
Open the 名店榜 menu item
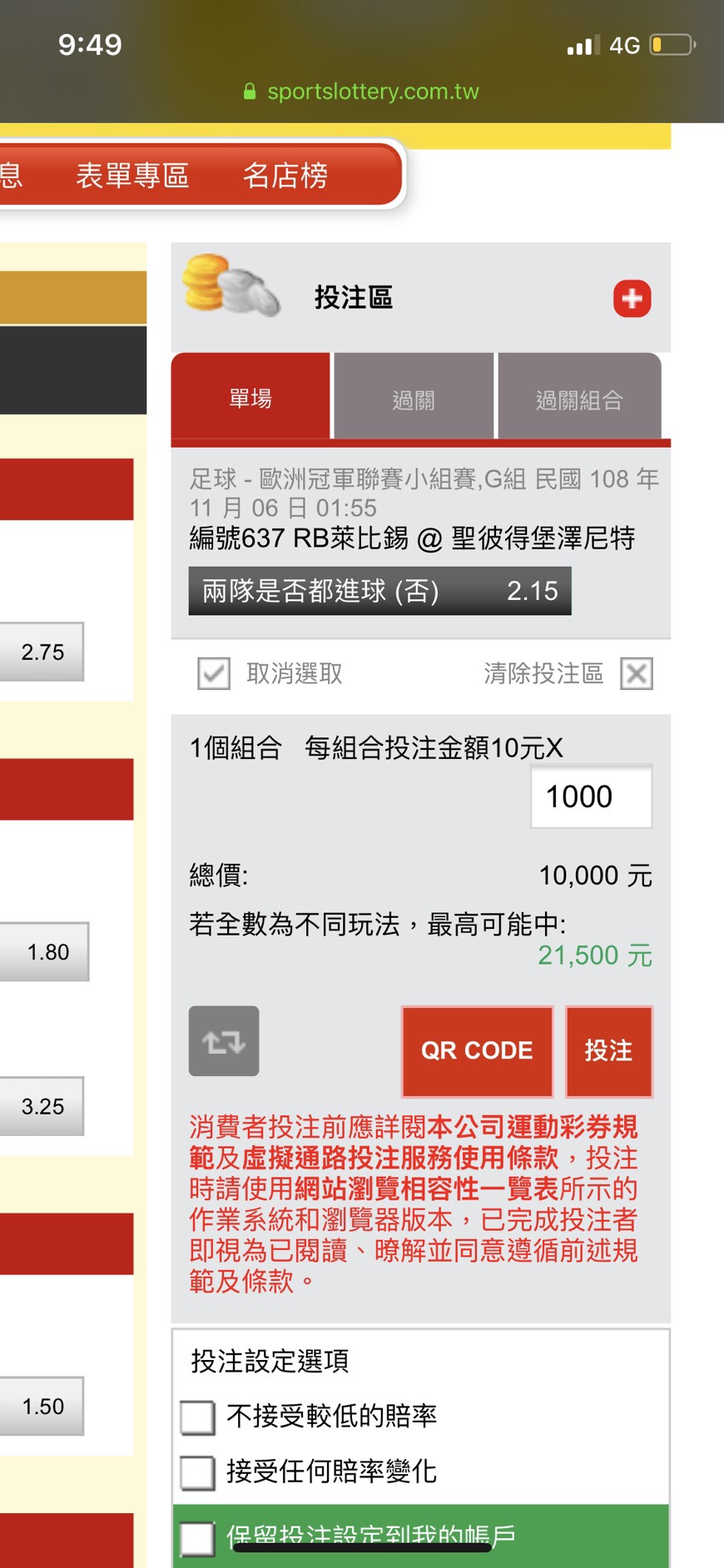coord(285,176)
